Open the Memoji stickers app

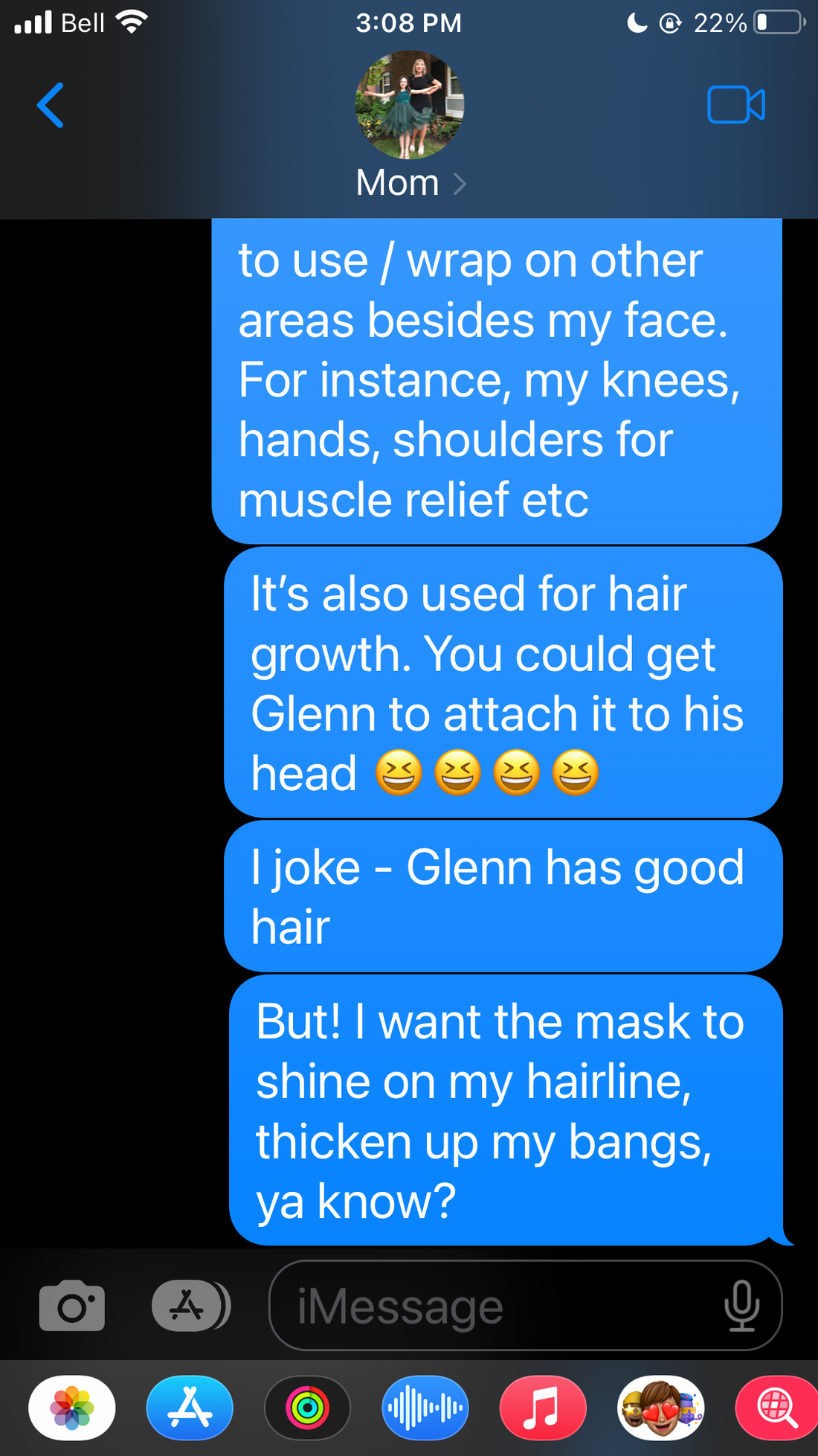(x=660, y=1408)
